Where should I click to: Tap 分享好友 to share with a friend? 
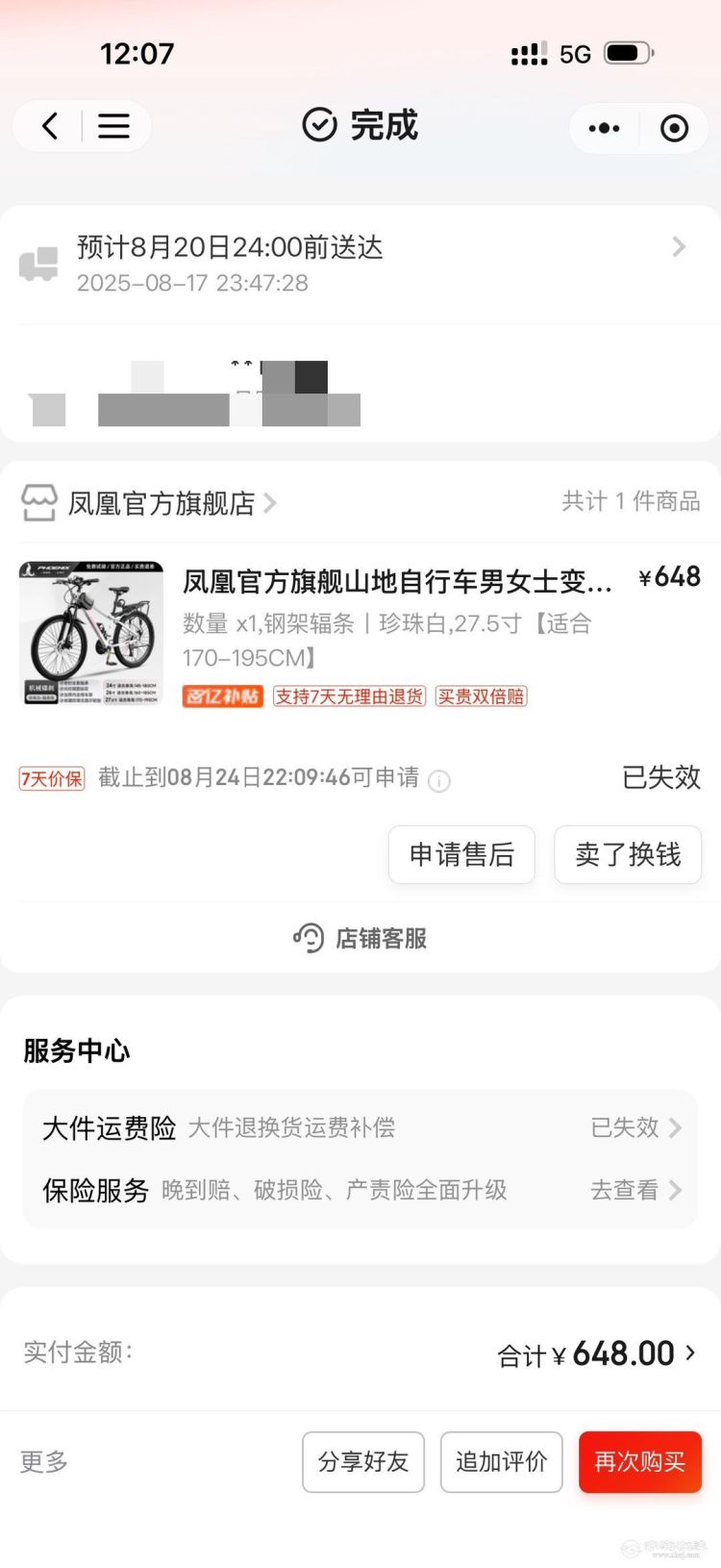(x=363, y=1462)
